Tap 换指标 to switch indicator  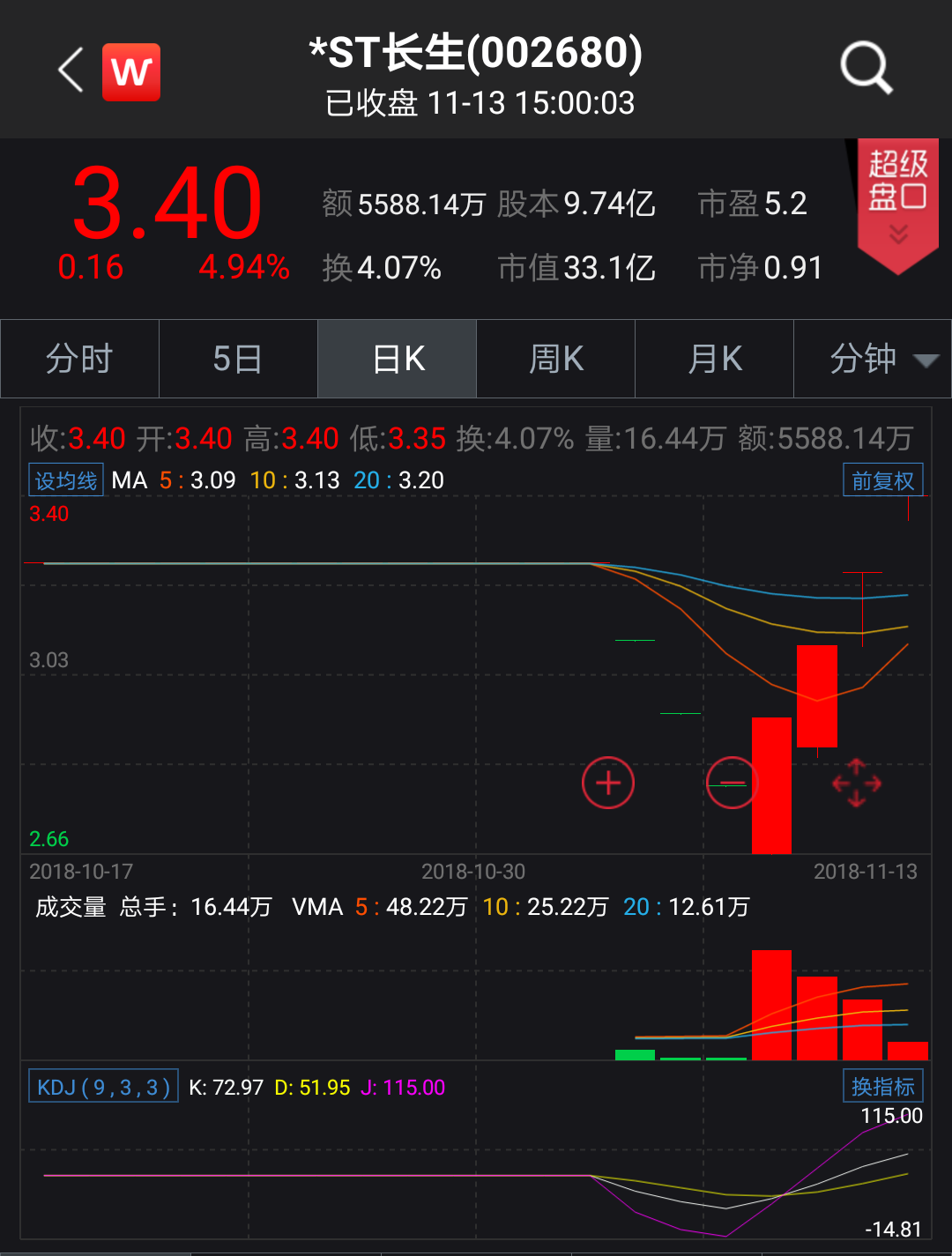(882, 1087)
